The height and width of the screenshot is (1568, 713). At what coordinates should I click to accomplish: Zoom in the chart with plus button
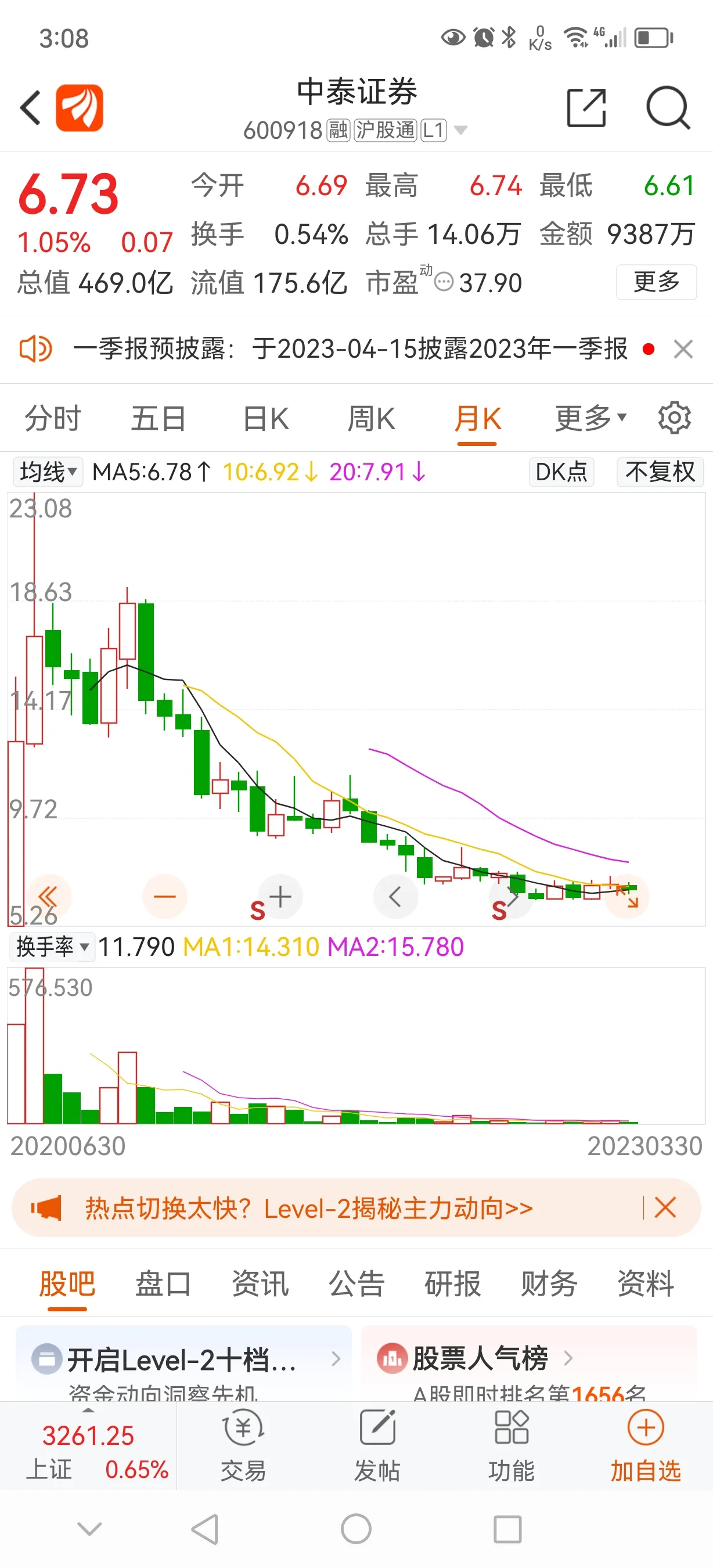[x=280, y=897]
